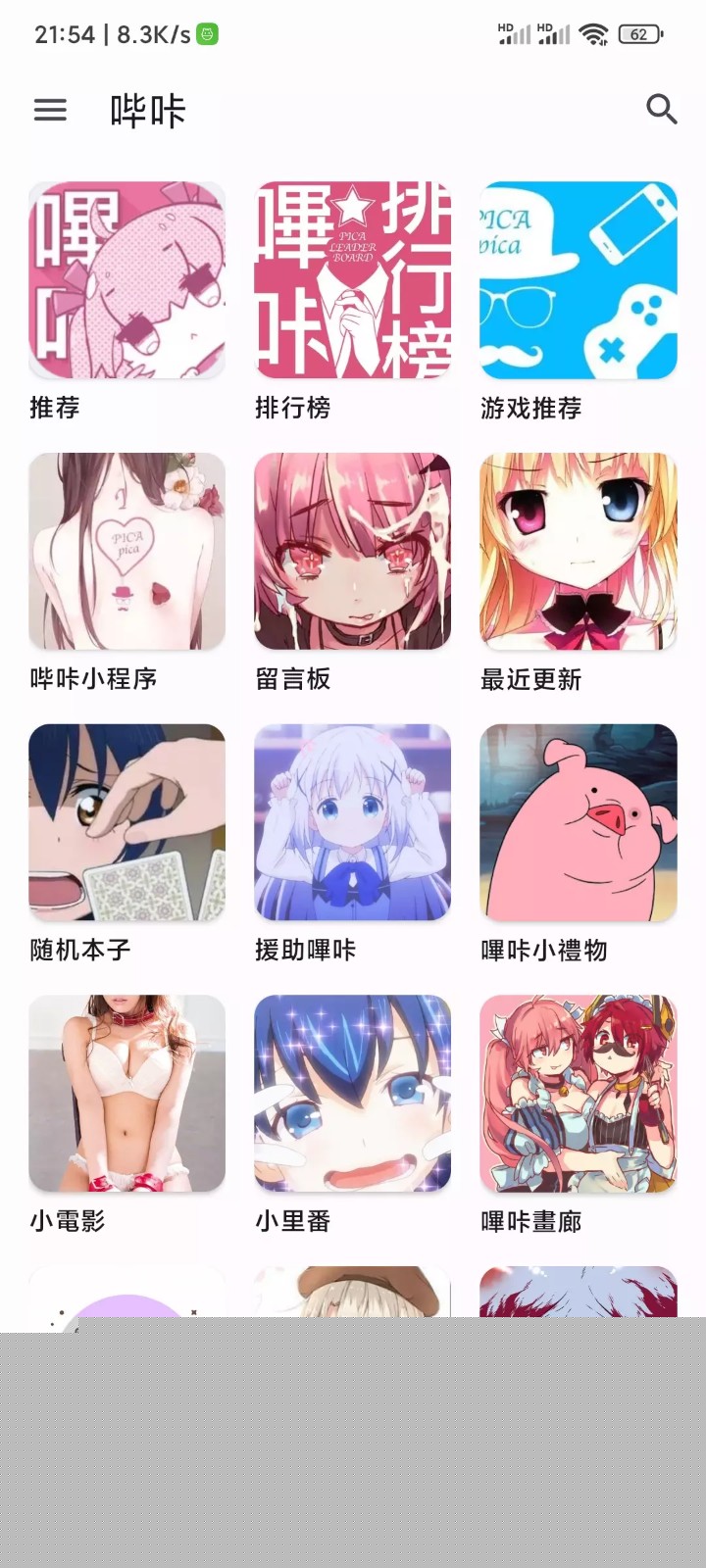Open search with the magnifier icon

click(x=662, y=110)
